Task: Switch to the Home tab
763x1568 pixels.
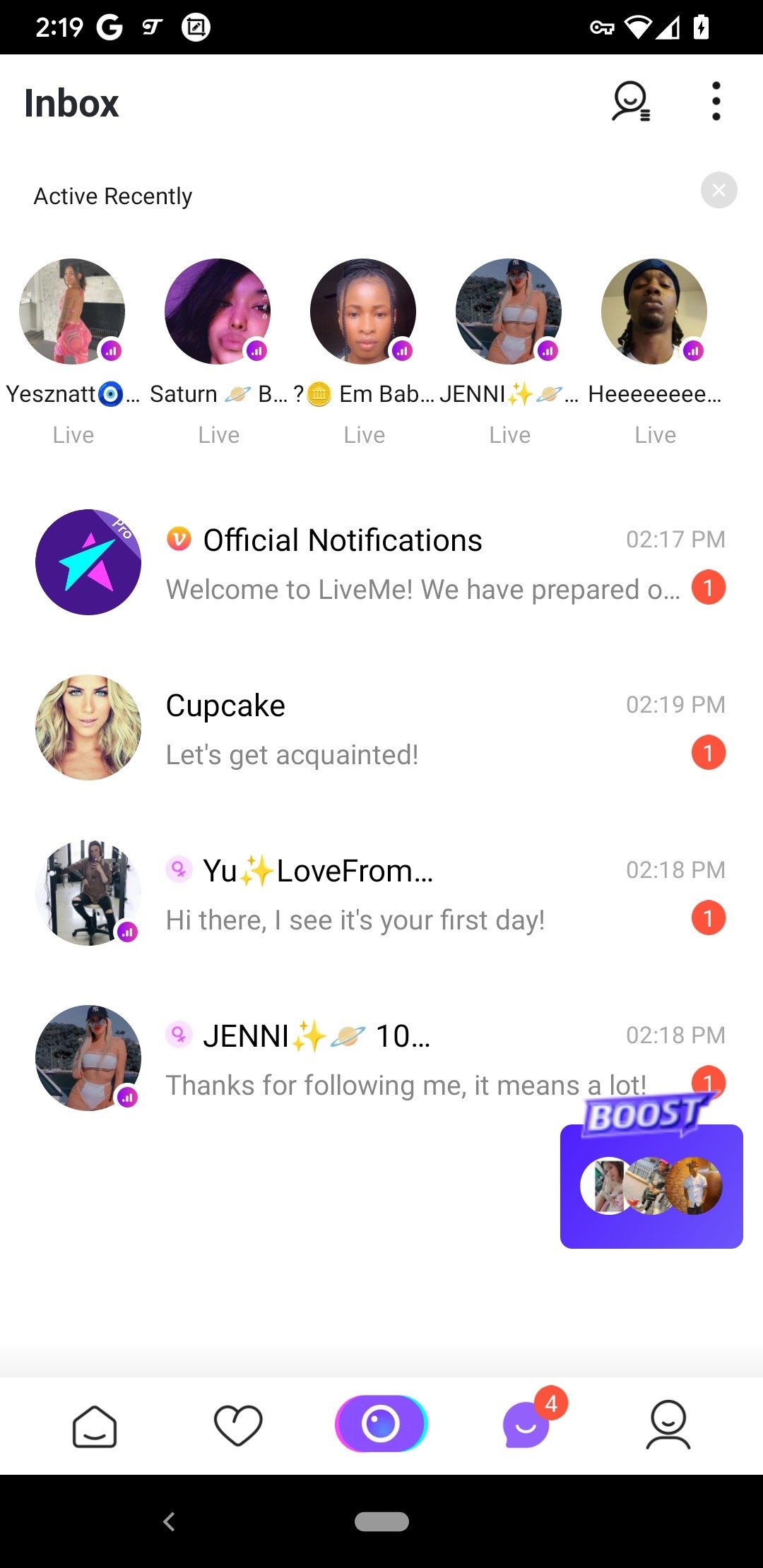Action: 95,1425
